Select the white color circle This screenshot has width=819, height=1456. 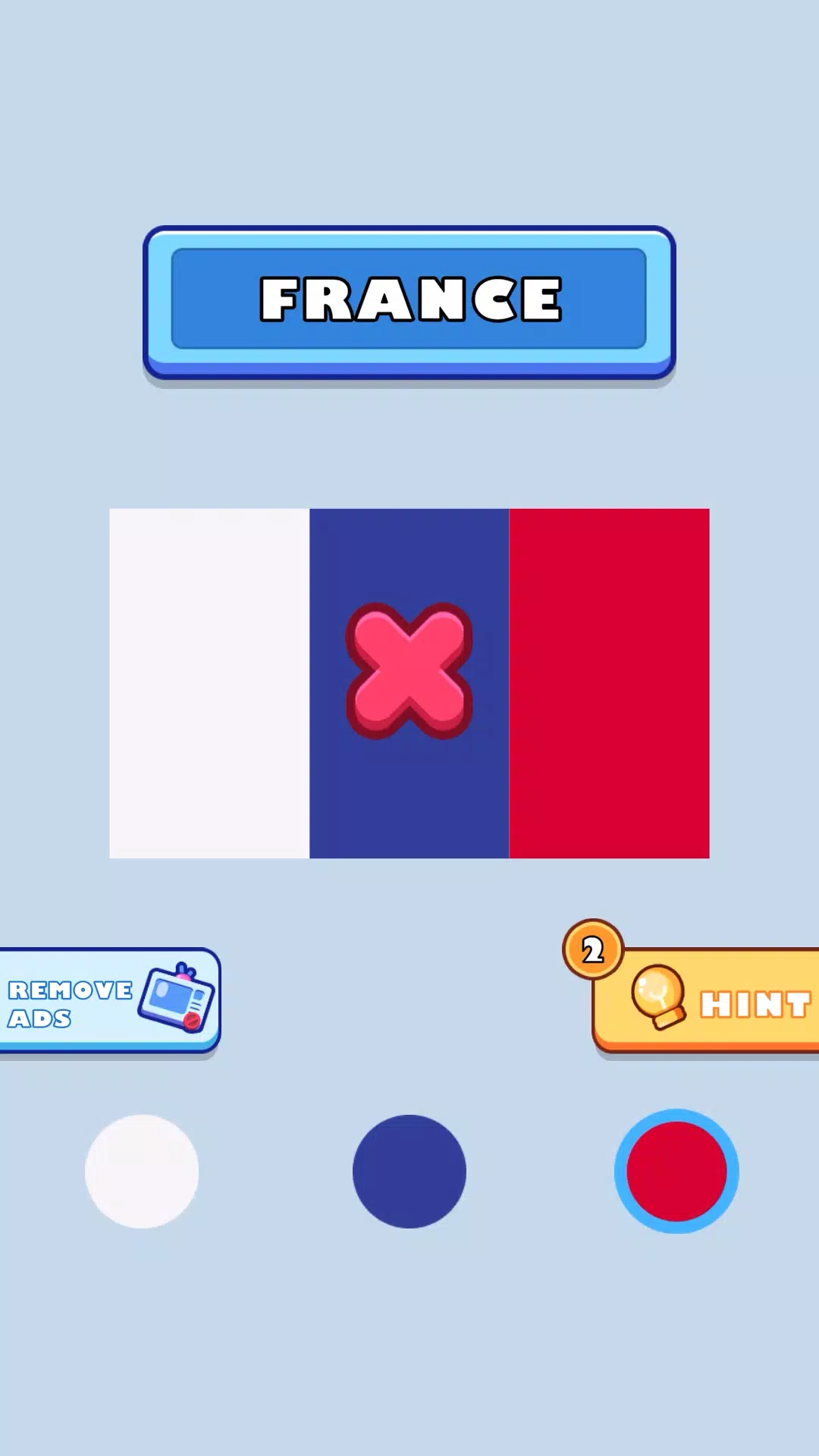click(142, 1171)
